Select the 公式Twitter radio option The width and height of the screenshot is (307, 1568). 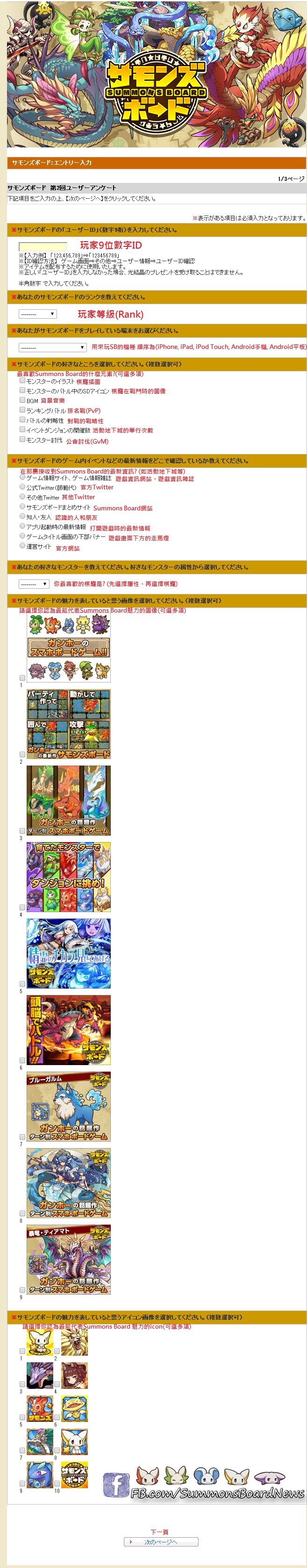[x=22, y=487]
